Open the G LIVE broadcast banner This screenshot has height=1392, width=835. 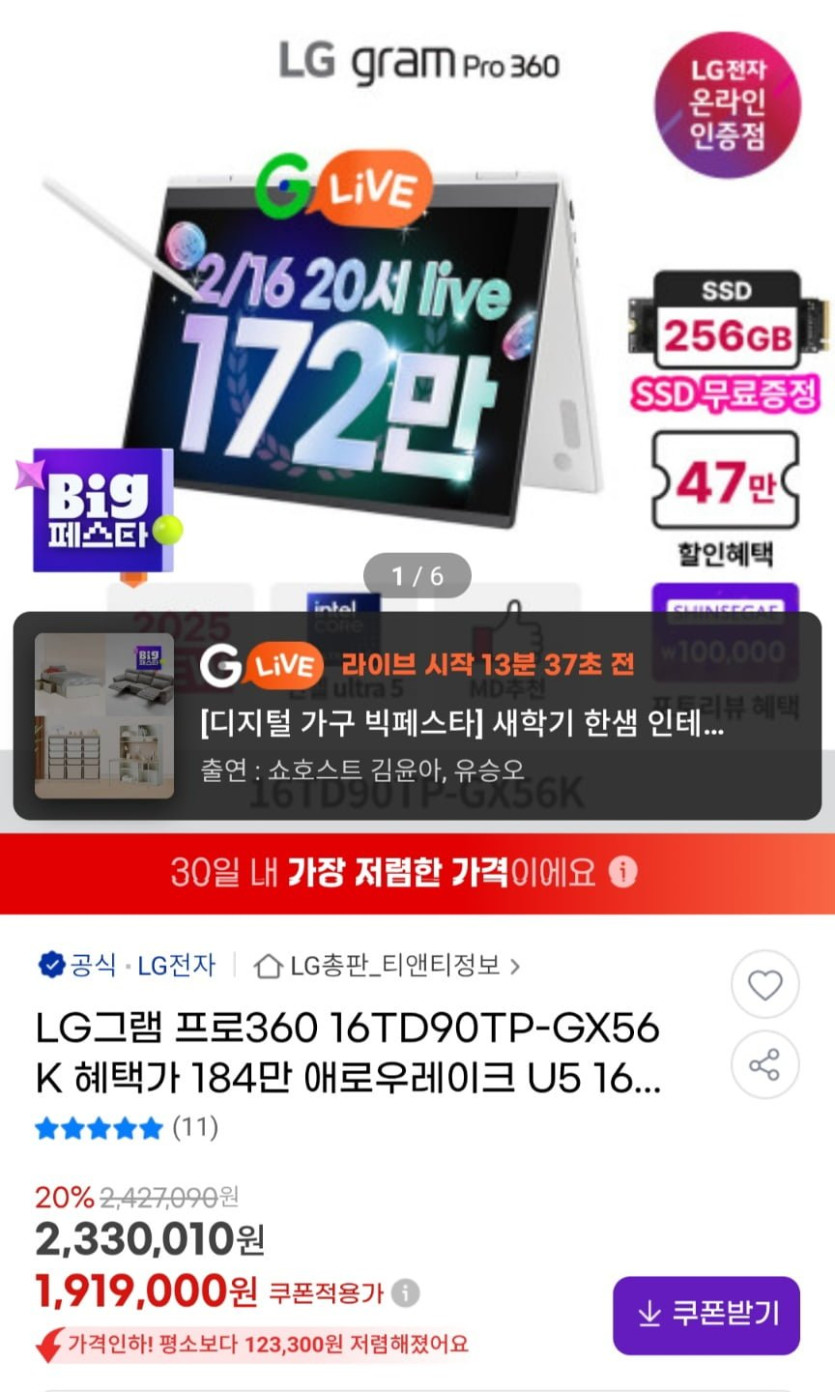[x=417, y=715]
